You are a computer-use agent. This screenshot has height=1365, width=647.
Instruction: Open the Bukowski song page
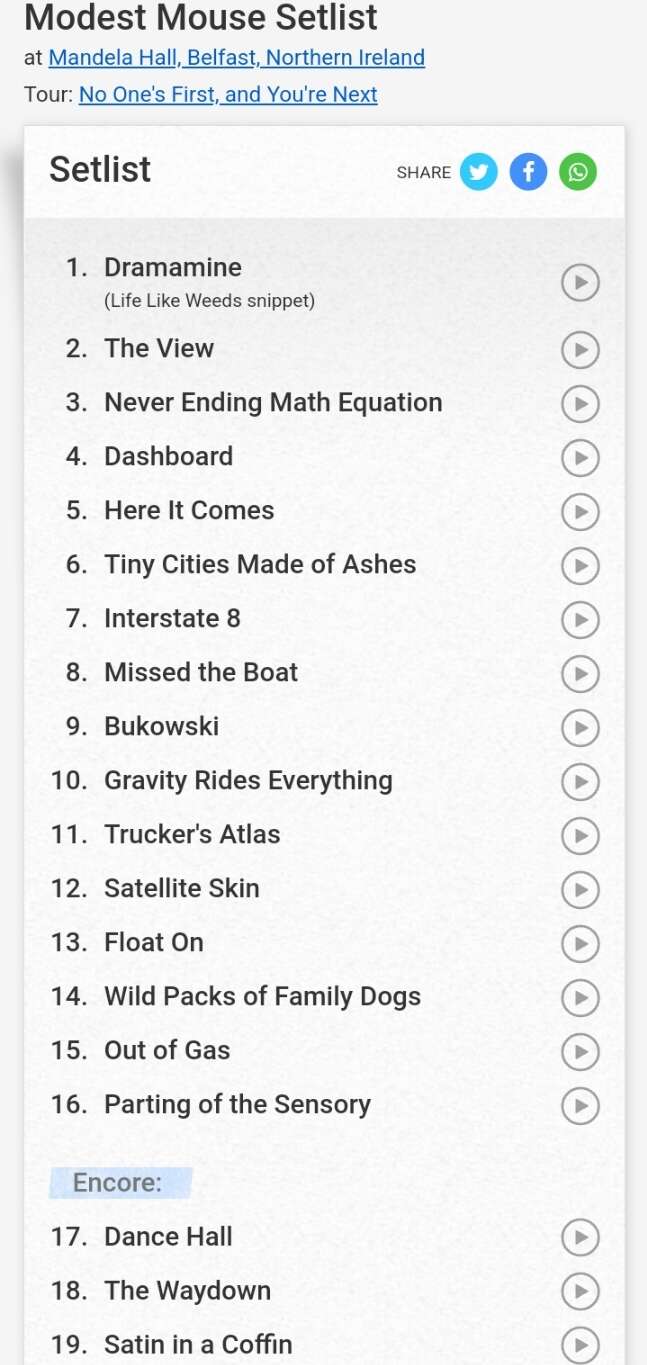[161, 726]
